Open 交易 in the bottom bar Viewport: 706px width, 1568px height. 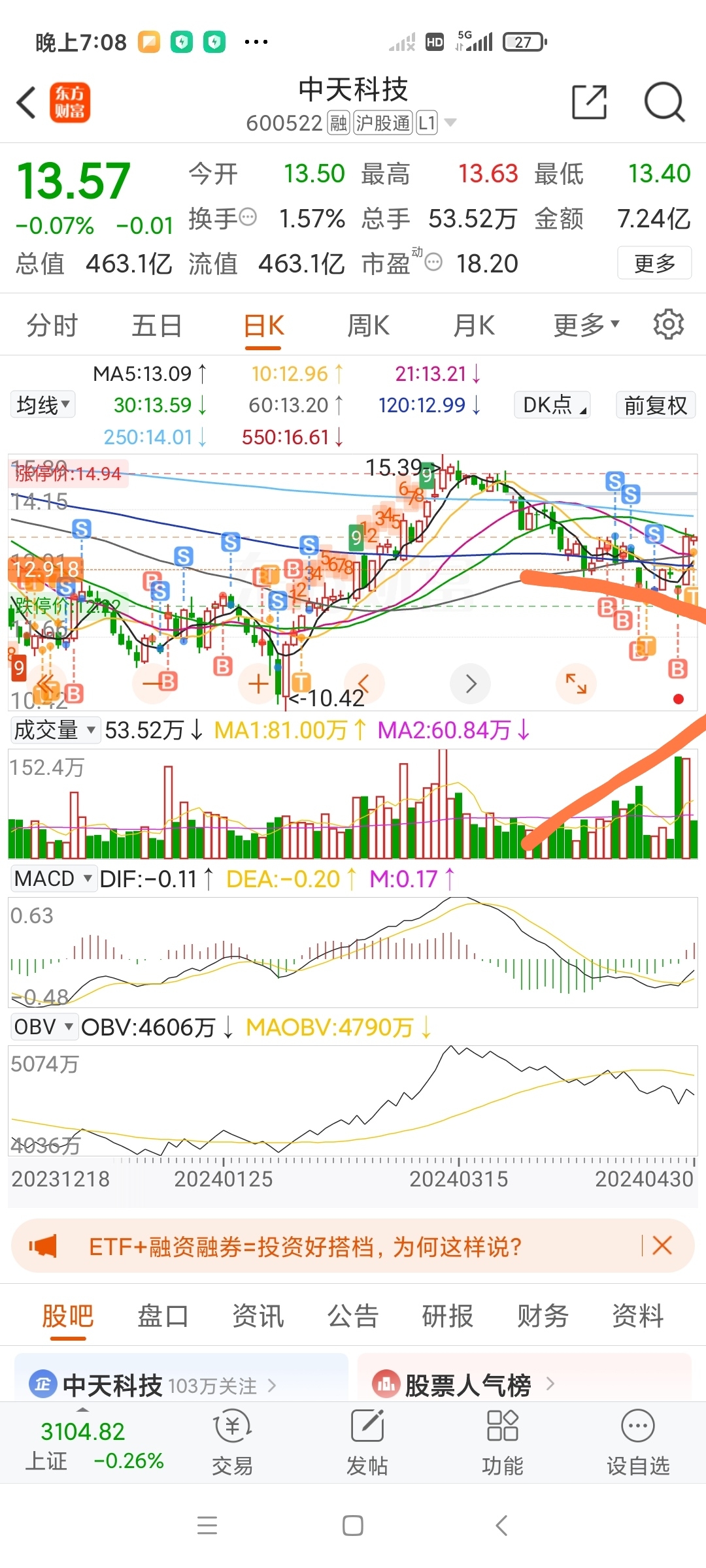232,1444
